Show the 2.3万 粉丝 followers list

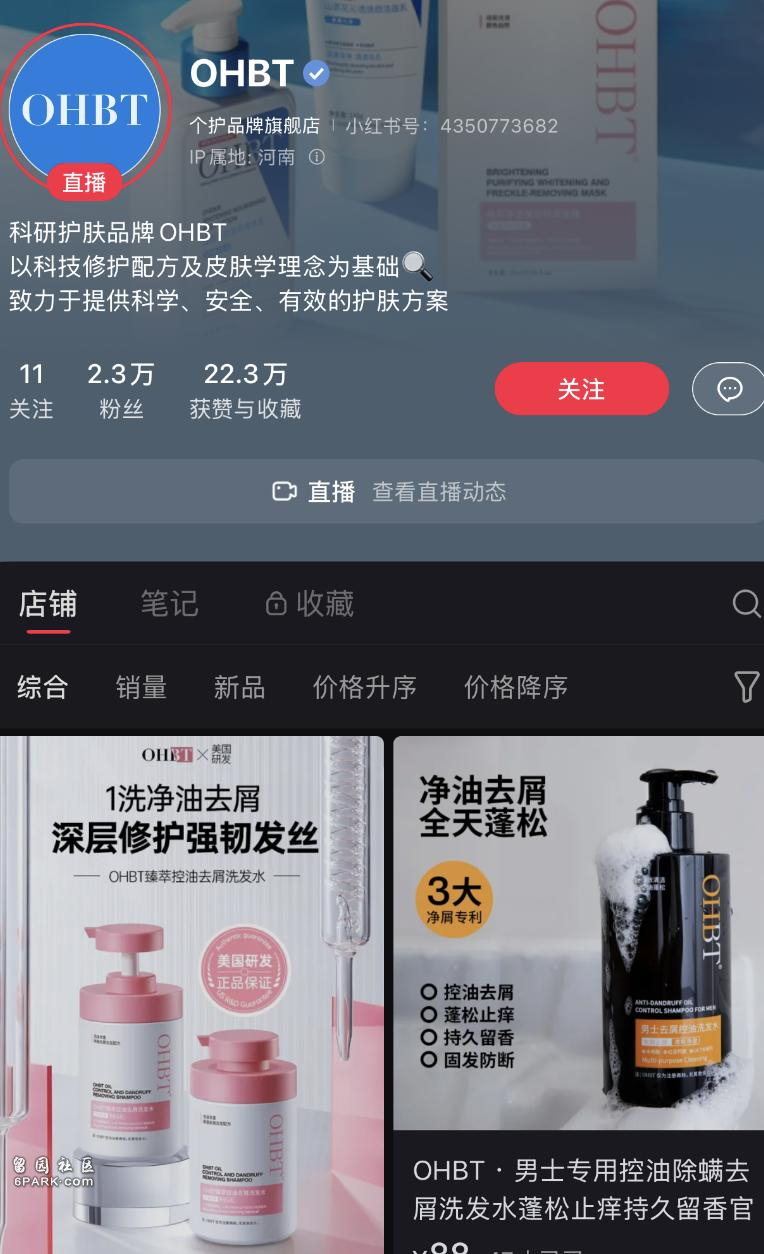121,389
